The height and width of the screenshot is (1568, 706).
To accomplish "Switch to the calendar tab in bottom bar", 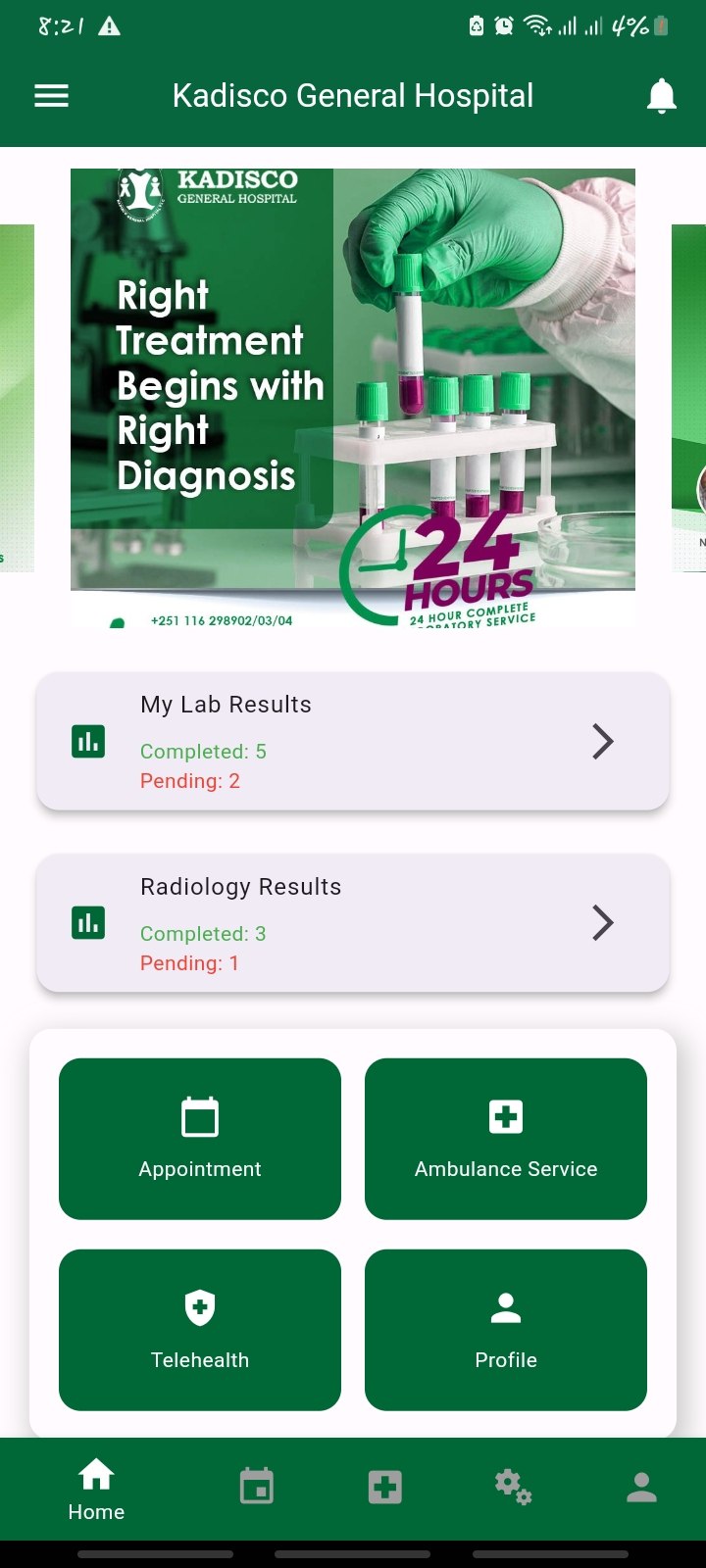I will pos(257,1487).
